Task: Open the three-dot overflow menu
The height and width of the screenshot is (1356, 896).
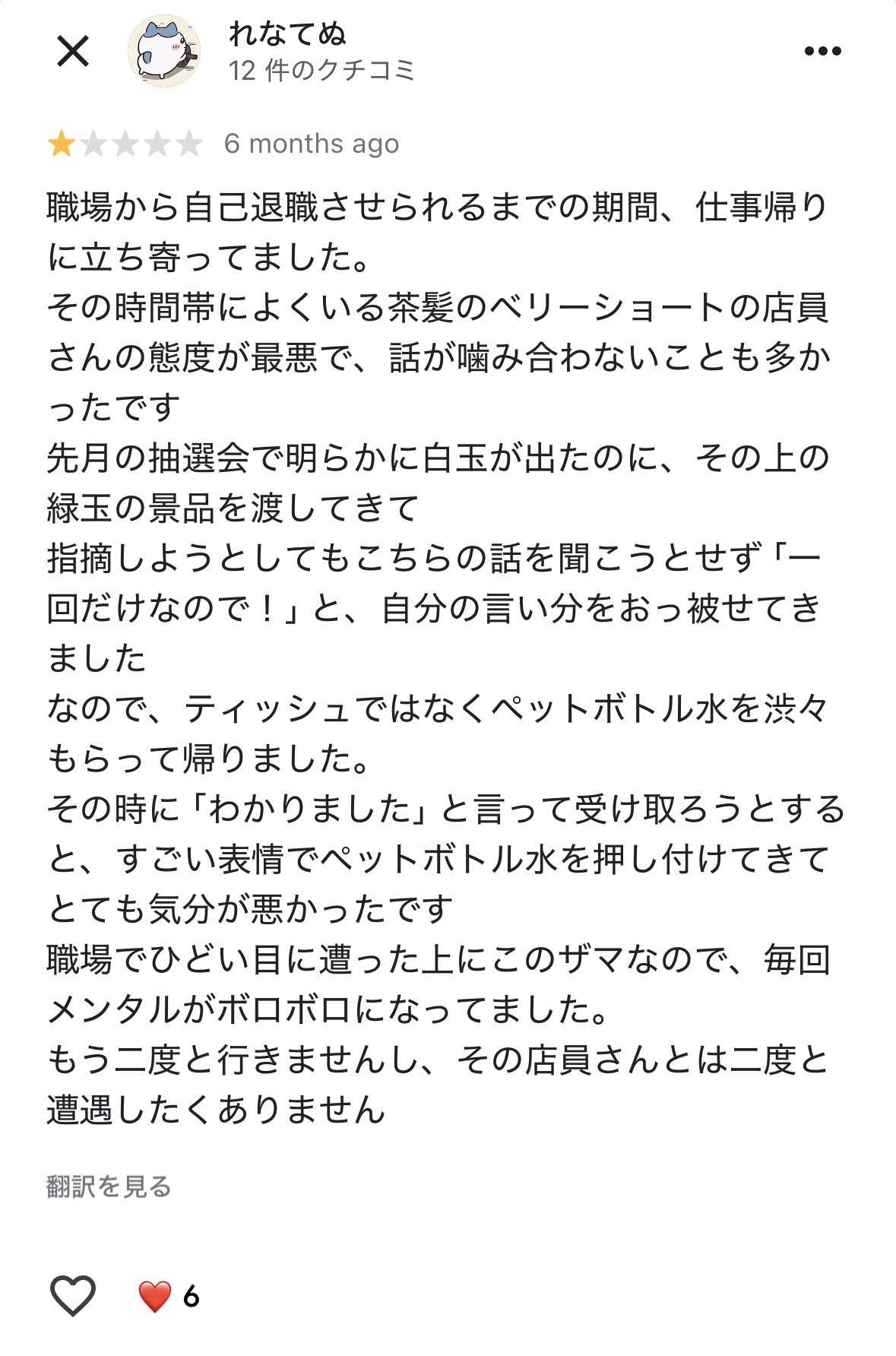Action: [822, 51]
